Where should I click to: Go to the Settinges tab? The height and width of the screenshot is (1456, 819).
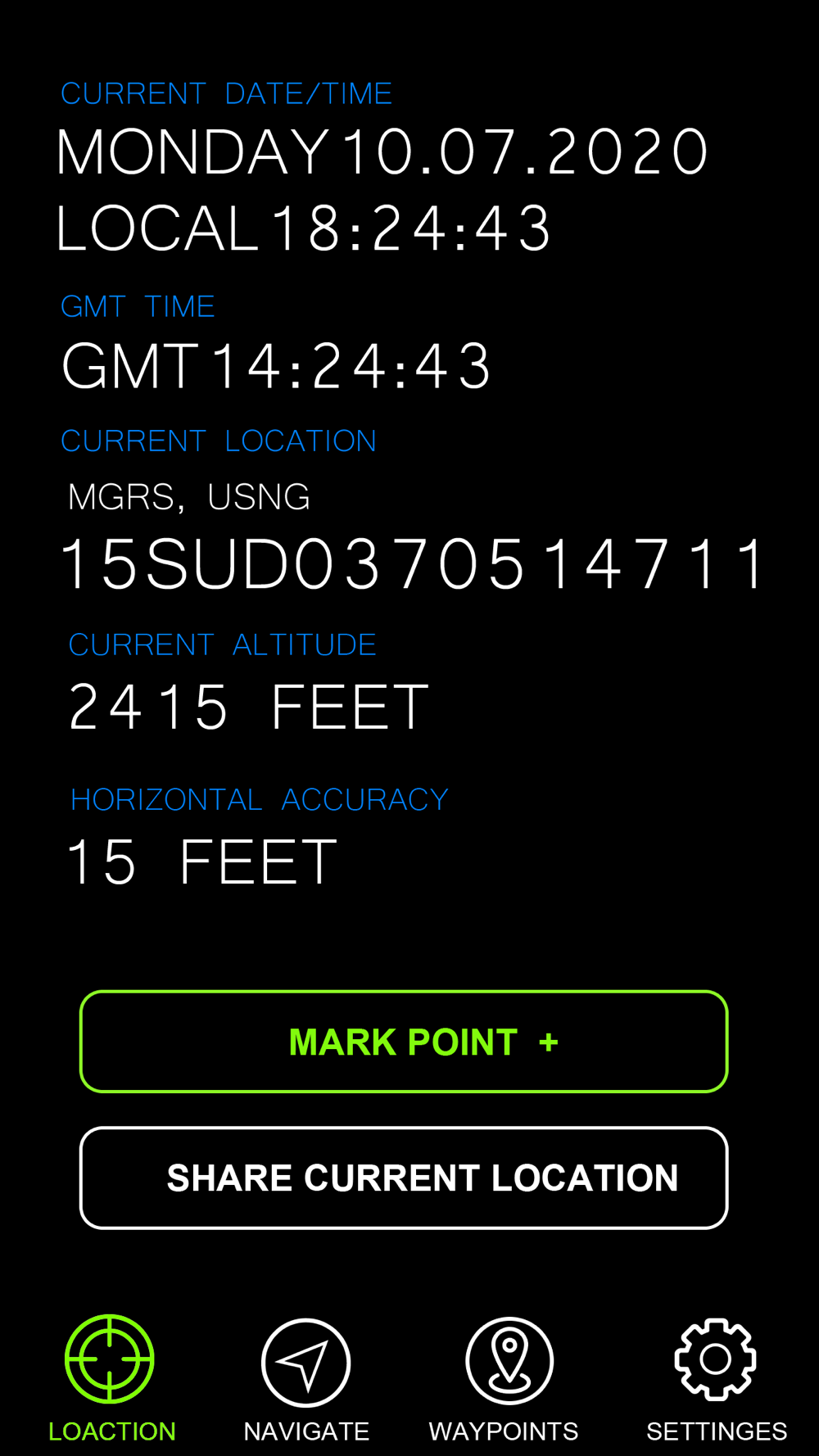point(717,1380)
